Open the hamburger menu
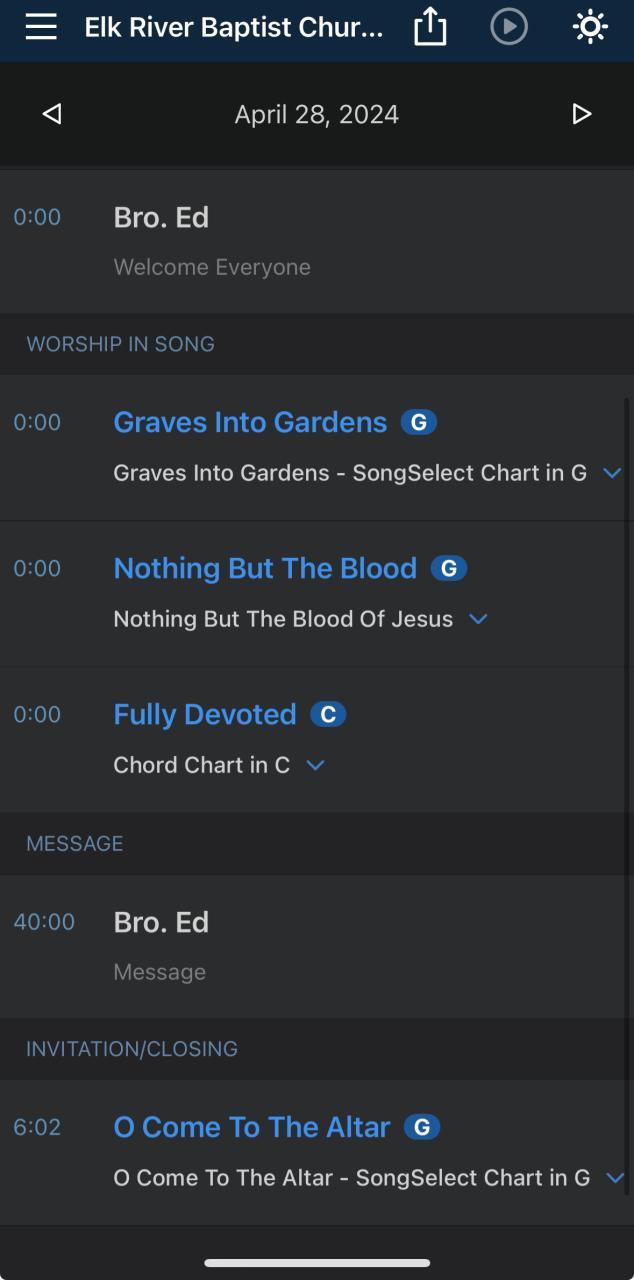The height and width of the screenshot is (1280, 634). tap(41, 27)
